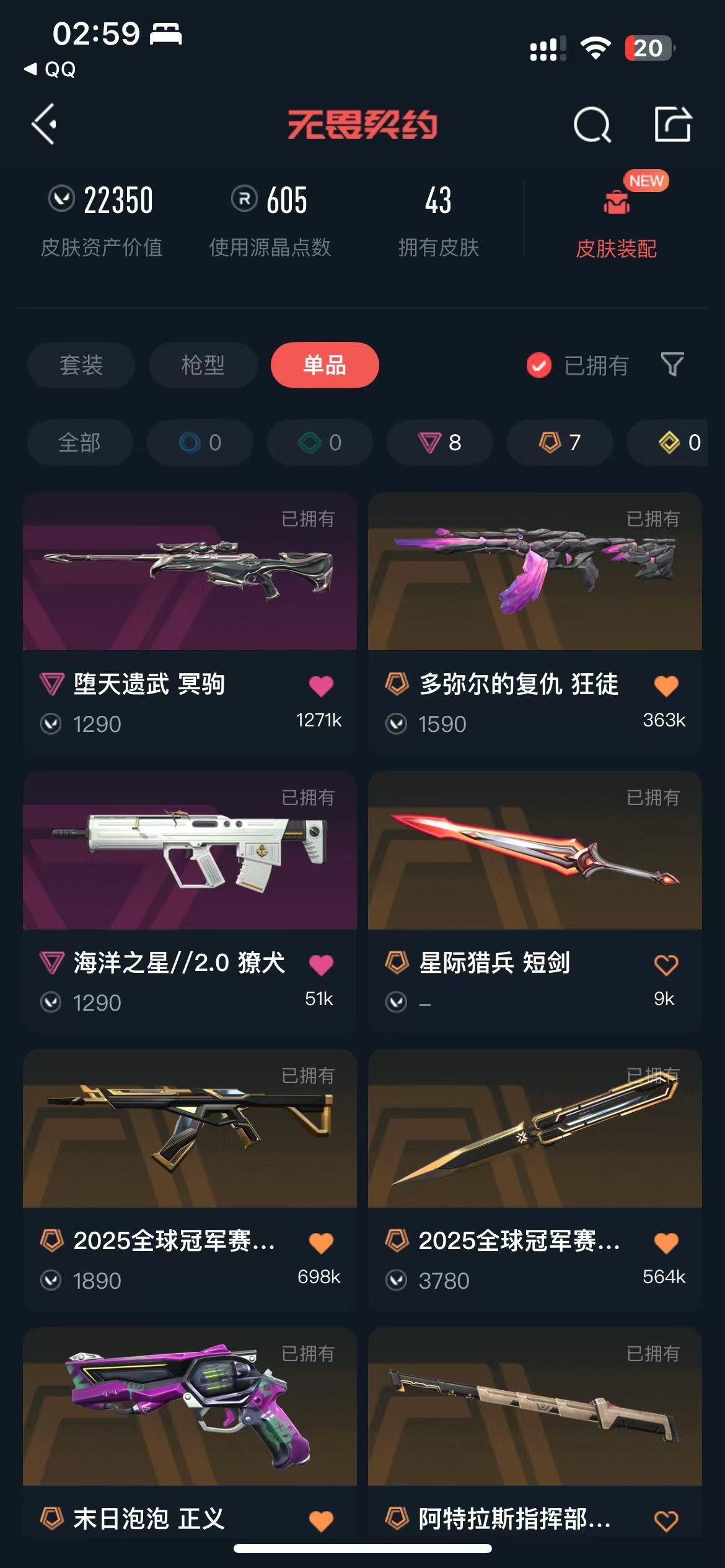Open the funnel filter icon
This screenshot has width=725, height=1568.
click(x=672, y=365)
